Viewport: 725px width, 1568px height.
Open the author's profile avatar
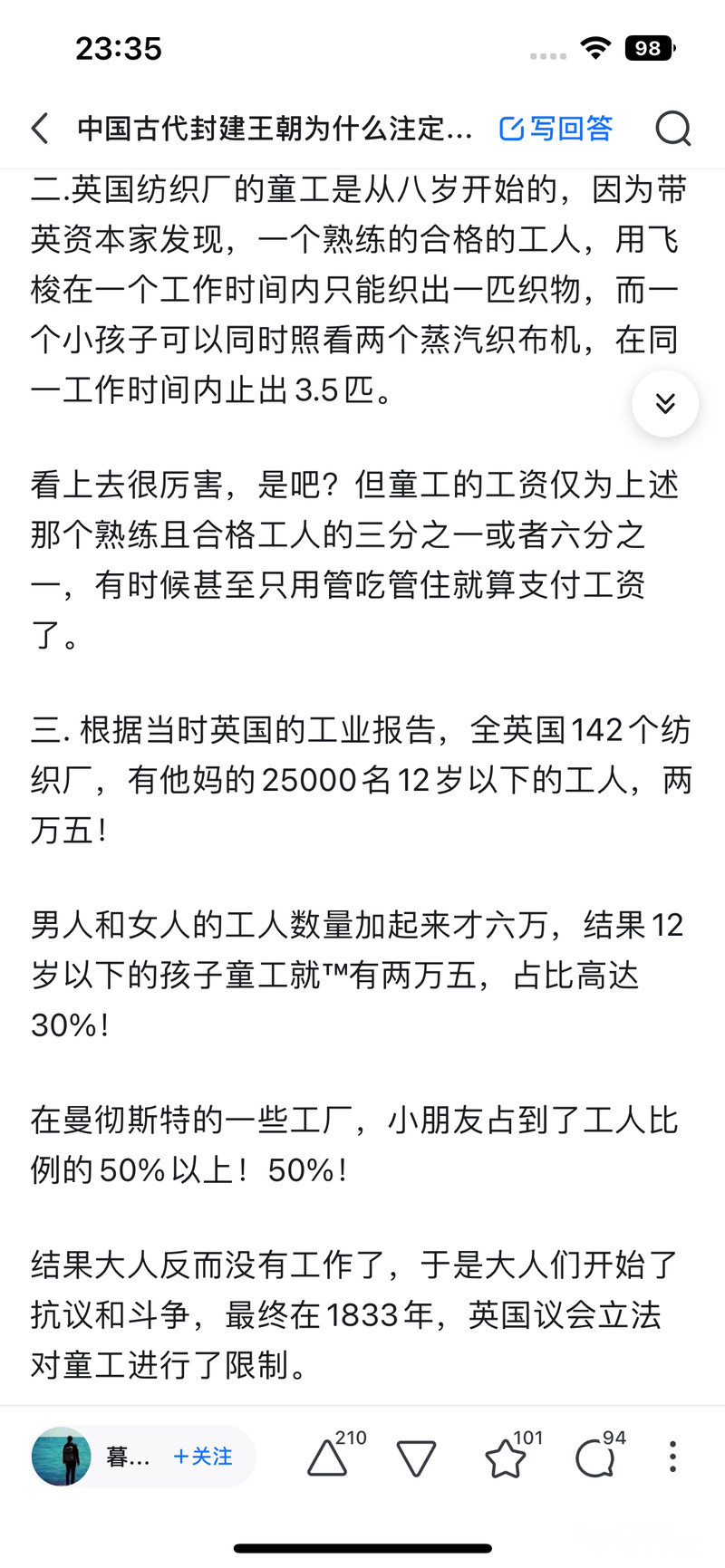tap(62, 1457)
